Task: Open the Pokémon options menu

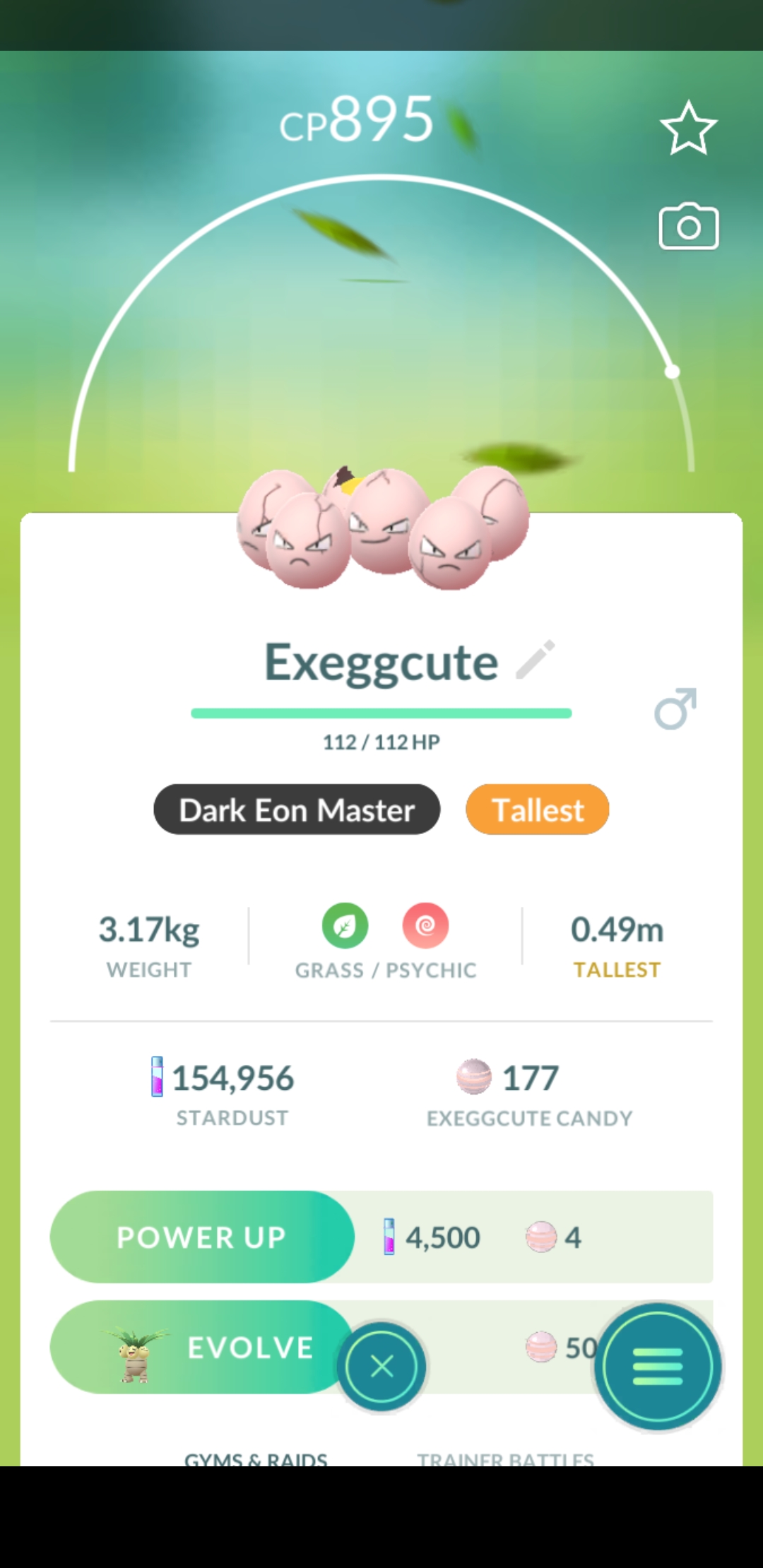Action: point(658,1367)
